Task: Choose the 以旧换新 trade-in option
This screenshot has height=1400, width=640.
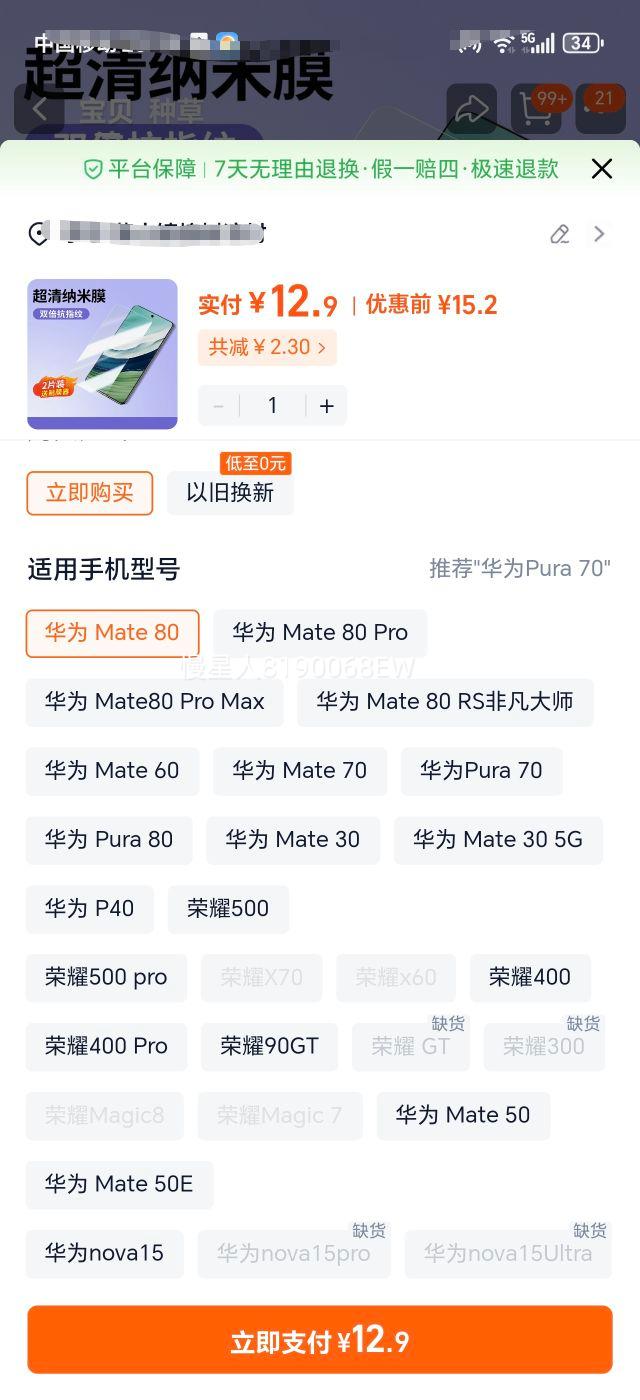Action: 230,493
